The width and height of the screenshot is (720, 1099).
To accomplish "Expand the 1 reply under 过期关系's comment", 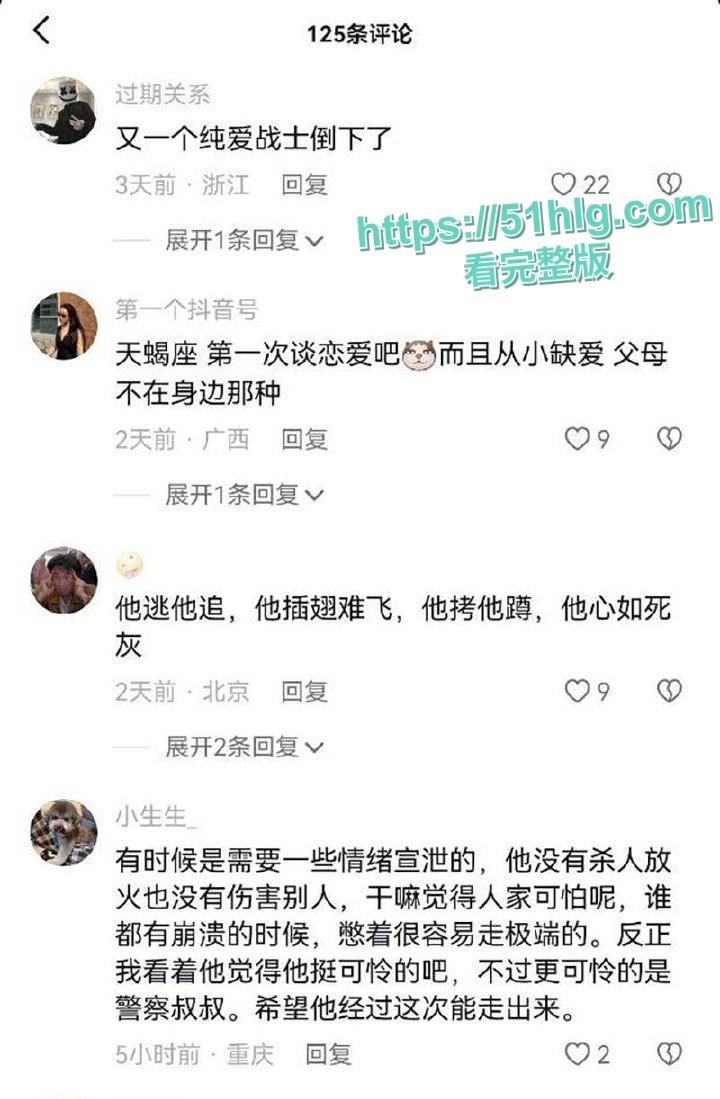I will (244, 240).
